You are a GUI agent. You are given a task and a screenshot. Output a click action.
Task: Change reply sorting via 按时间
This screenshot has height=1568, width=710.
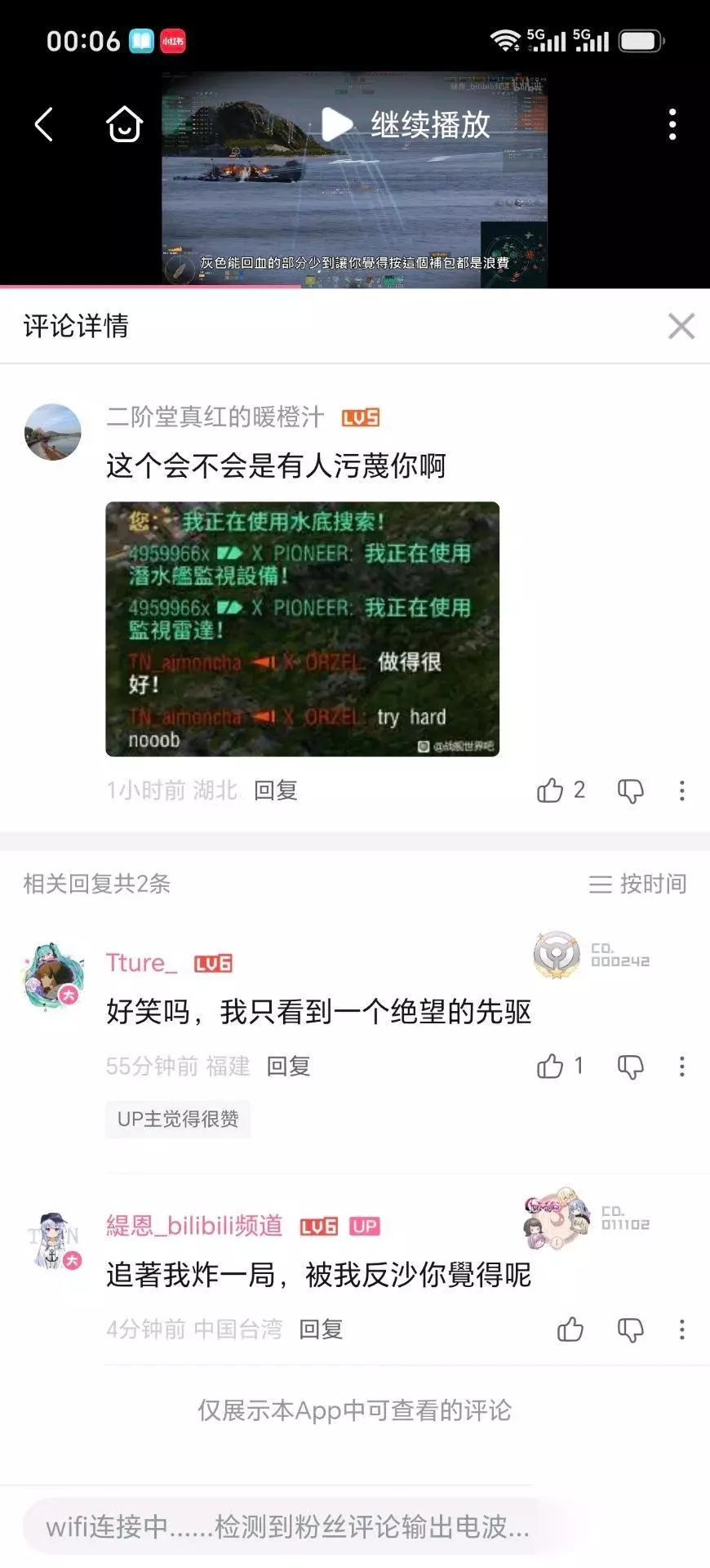[637, 884]
